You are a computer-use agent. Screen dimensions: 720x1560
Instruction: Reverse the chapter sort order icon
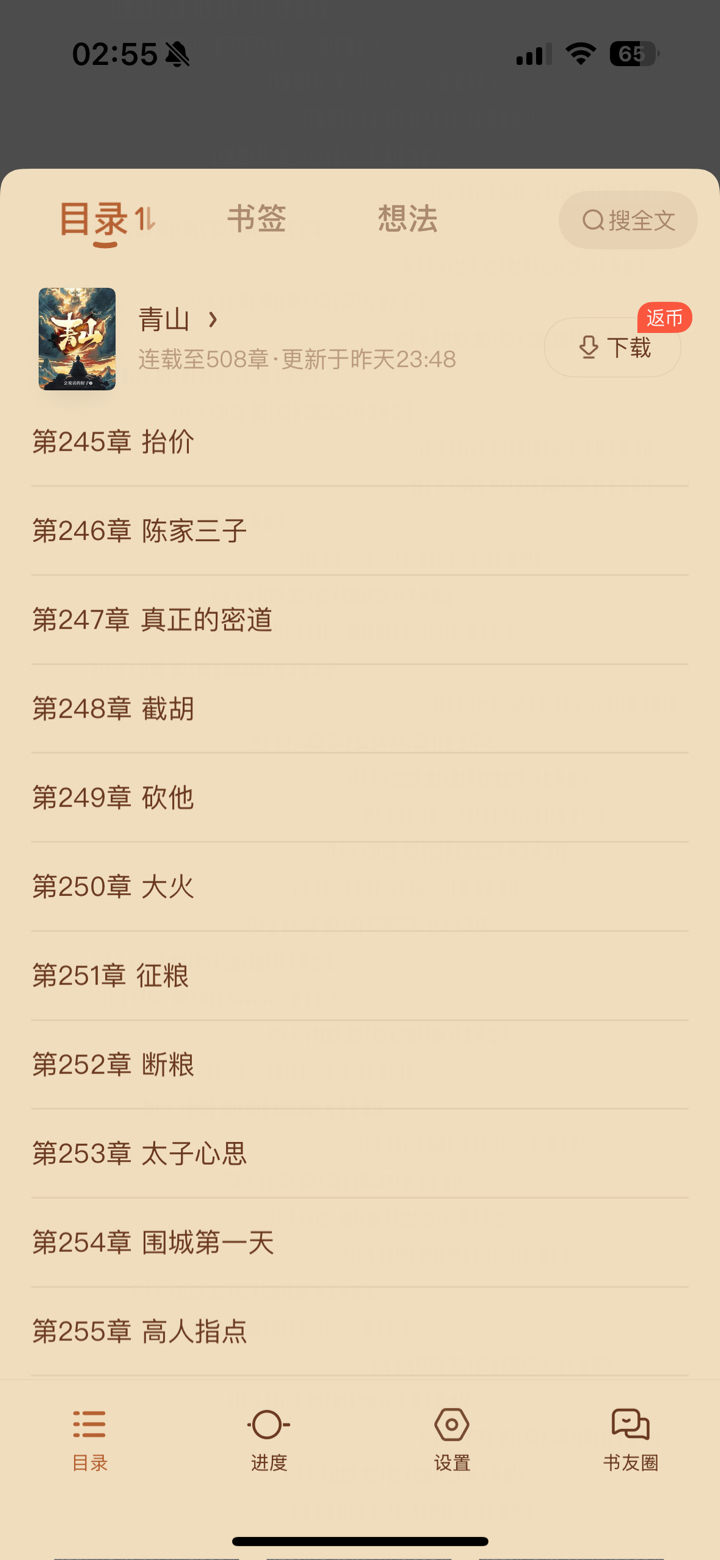click(146, 217)
